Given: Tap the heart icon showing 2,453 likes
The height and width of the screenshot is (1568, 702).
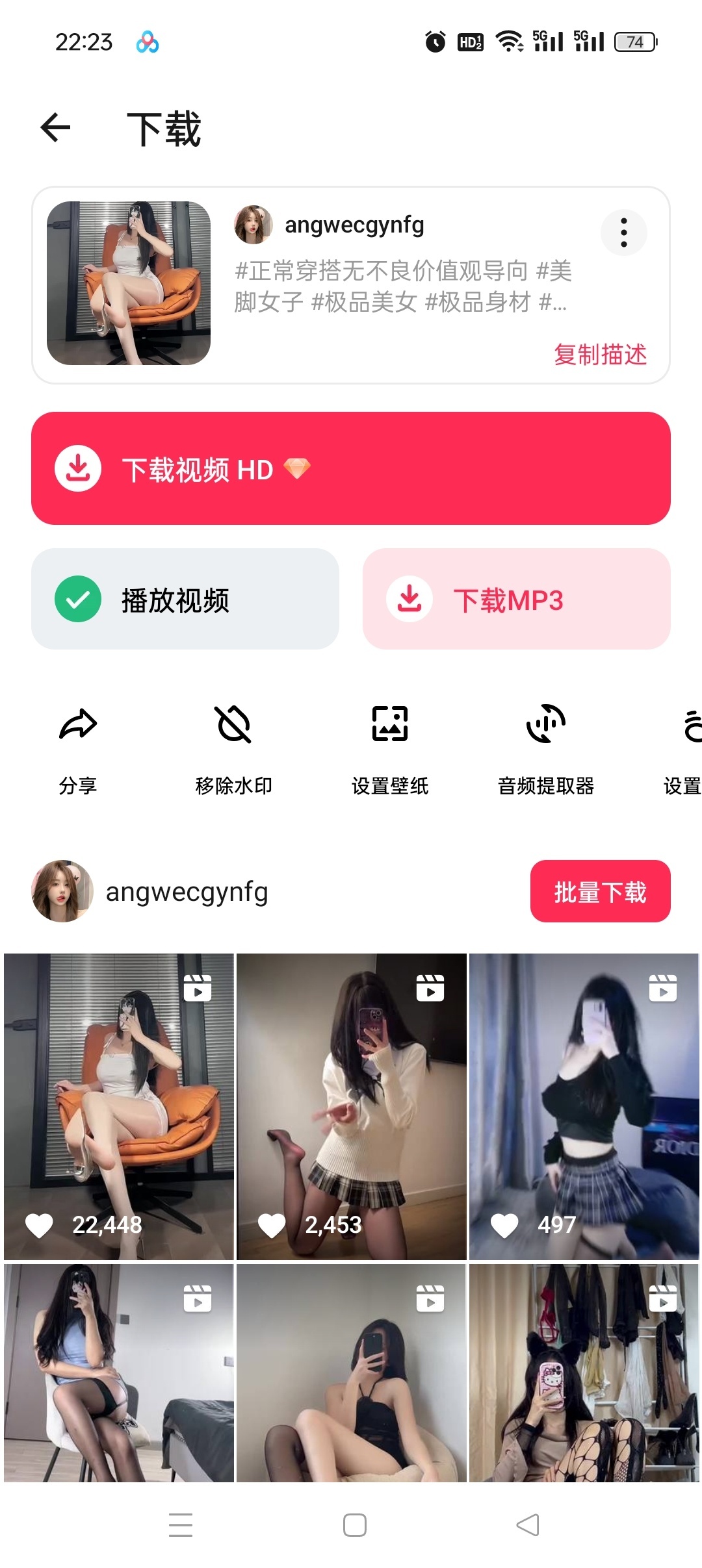Looking at the screenshot, I should (273, 1225).
